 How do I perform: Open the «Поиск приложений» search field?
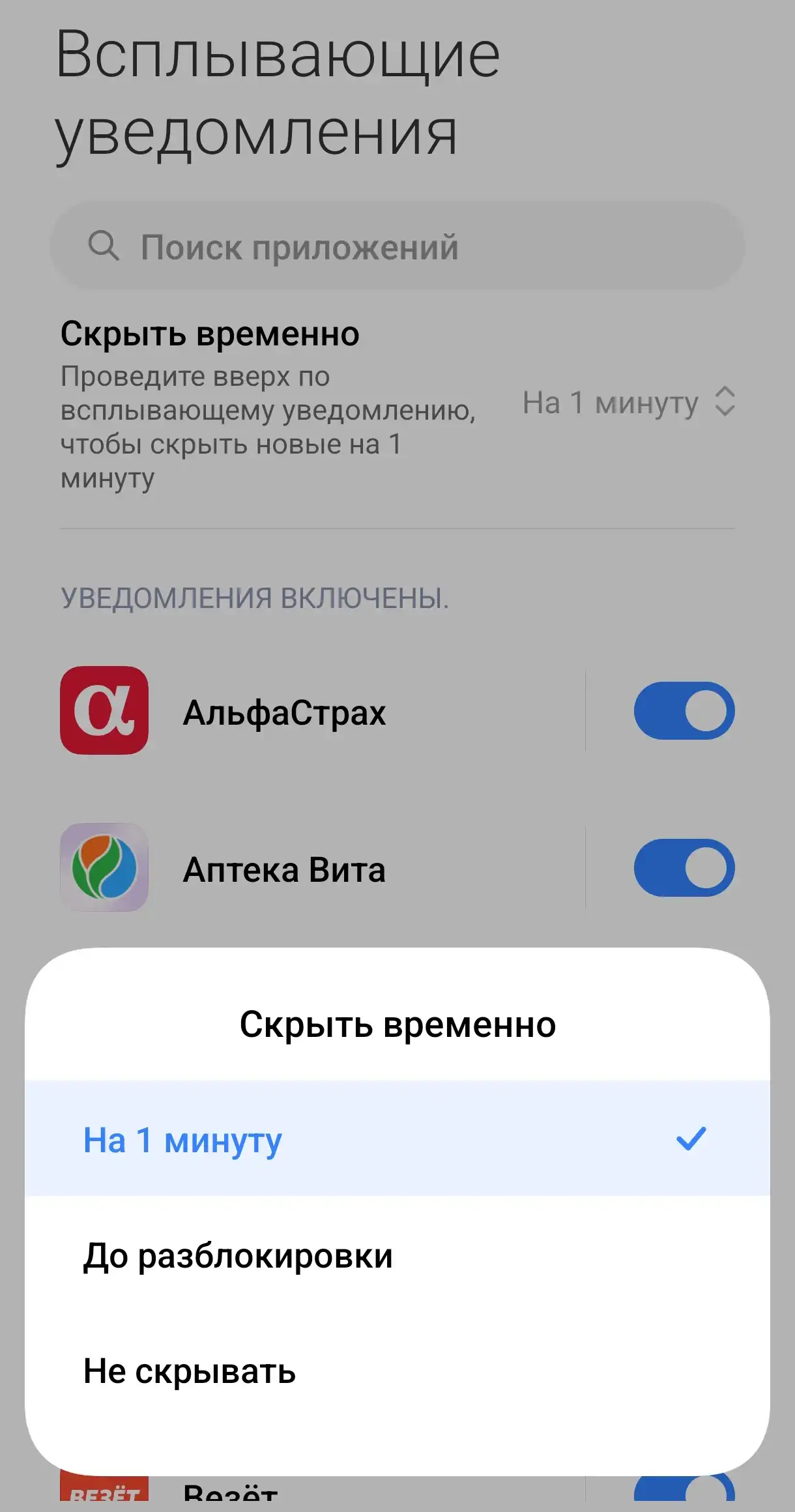pyautogui.click(x=397, y=246)
